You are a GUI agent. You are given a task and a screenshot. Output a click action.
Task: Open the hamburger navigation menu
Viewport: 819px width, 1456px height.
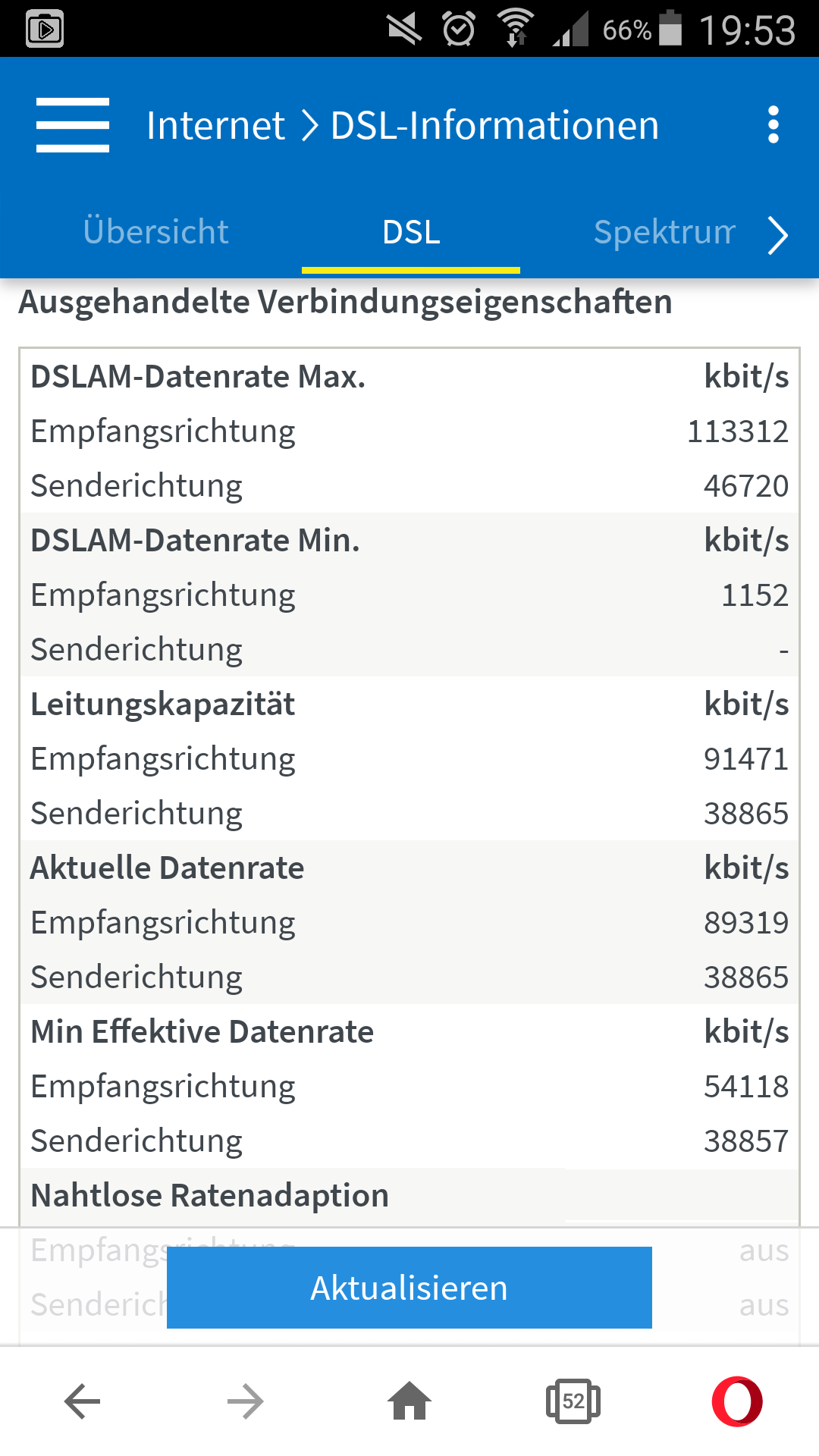click(x=73, y=125)
